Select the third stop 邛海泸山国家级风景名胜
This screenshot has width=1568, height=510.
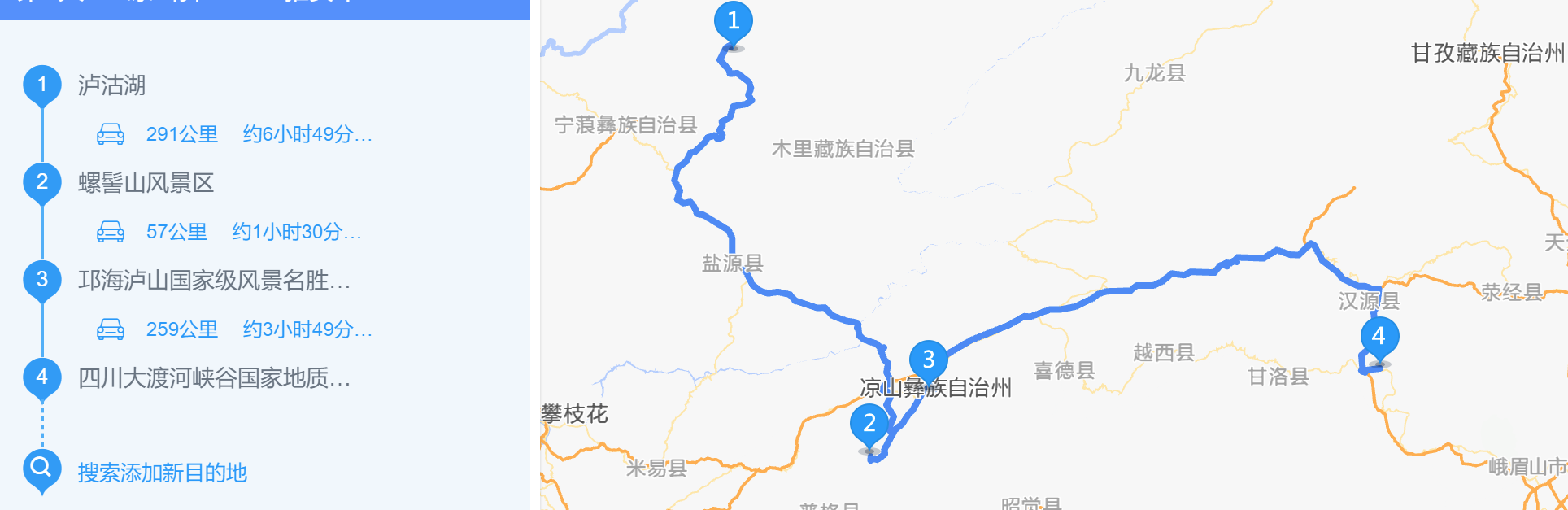pos(214,281)
